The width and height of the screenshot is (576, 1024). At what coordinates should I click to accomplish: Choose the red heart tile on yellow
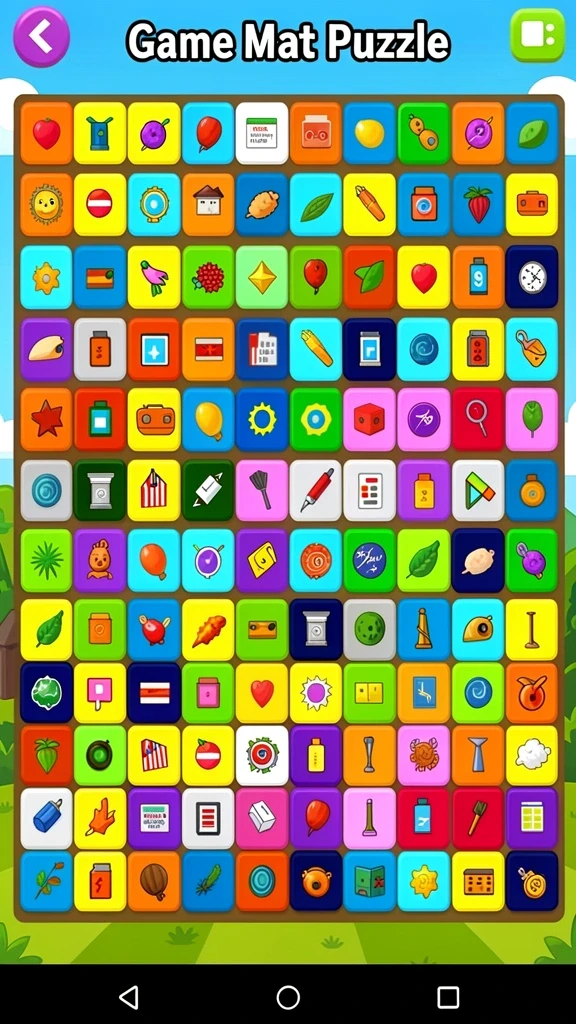tap(262, 694)
